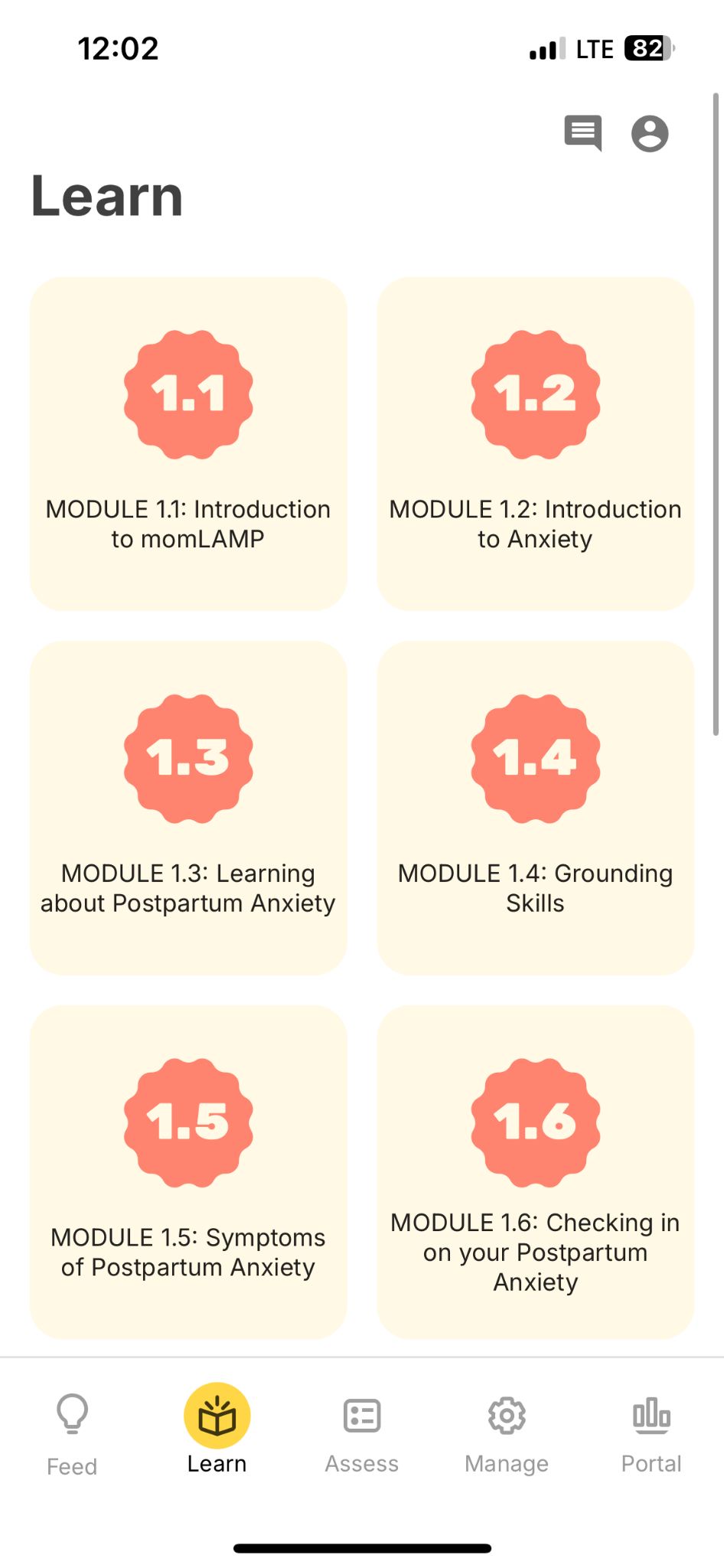The height and width of the screenshot is (1568, 724).
Task: Open the chat messages icon
Action: pyautogui.click(x=582, y=132)
